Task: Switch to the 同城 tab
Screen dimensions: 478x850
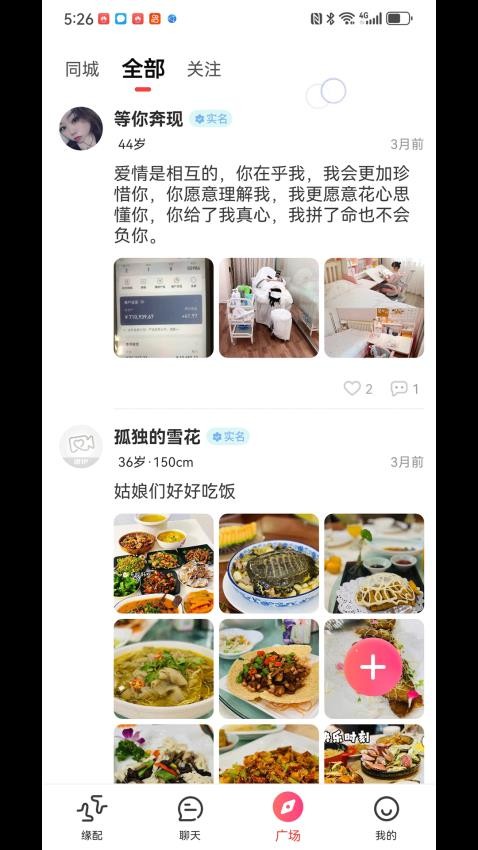Action: point(82,69)
